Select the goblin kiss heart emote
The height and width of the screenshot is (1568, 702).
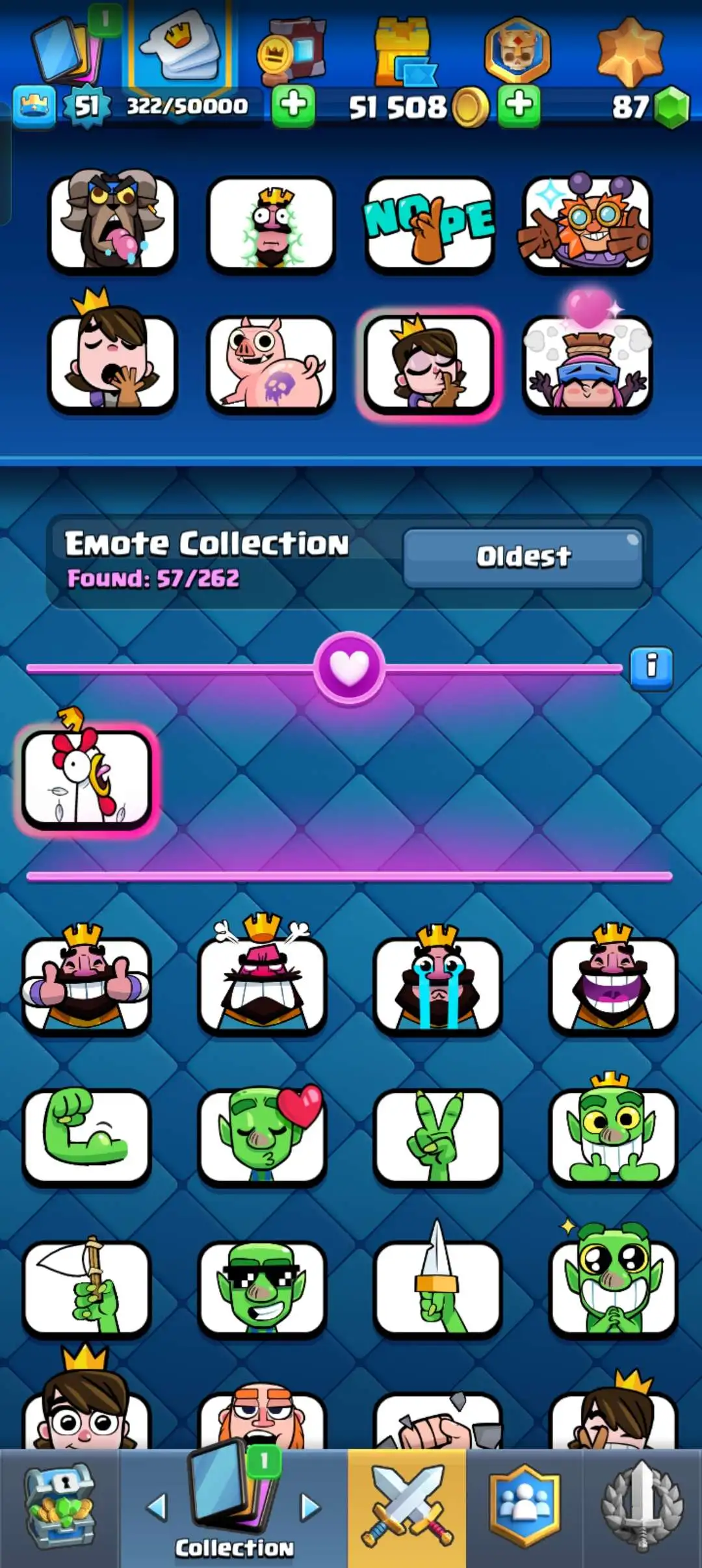tap(262, 1136)
